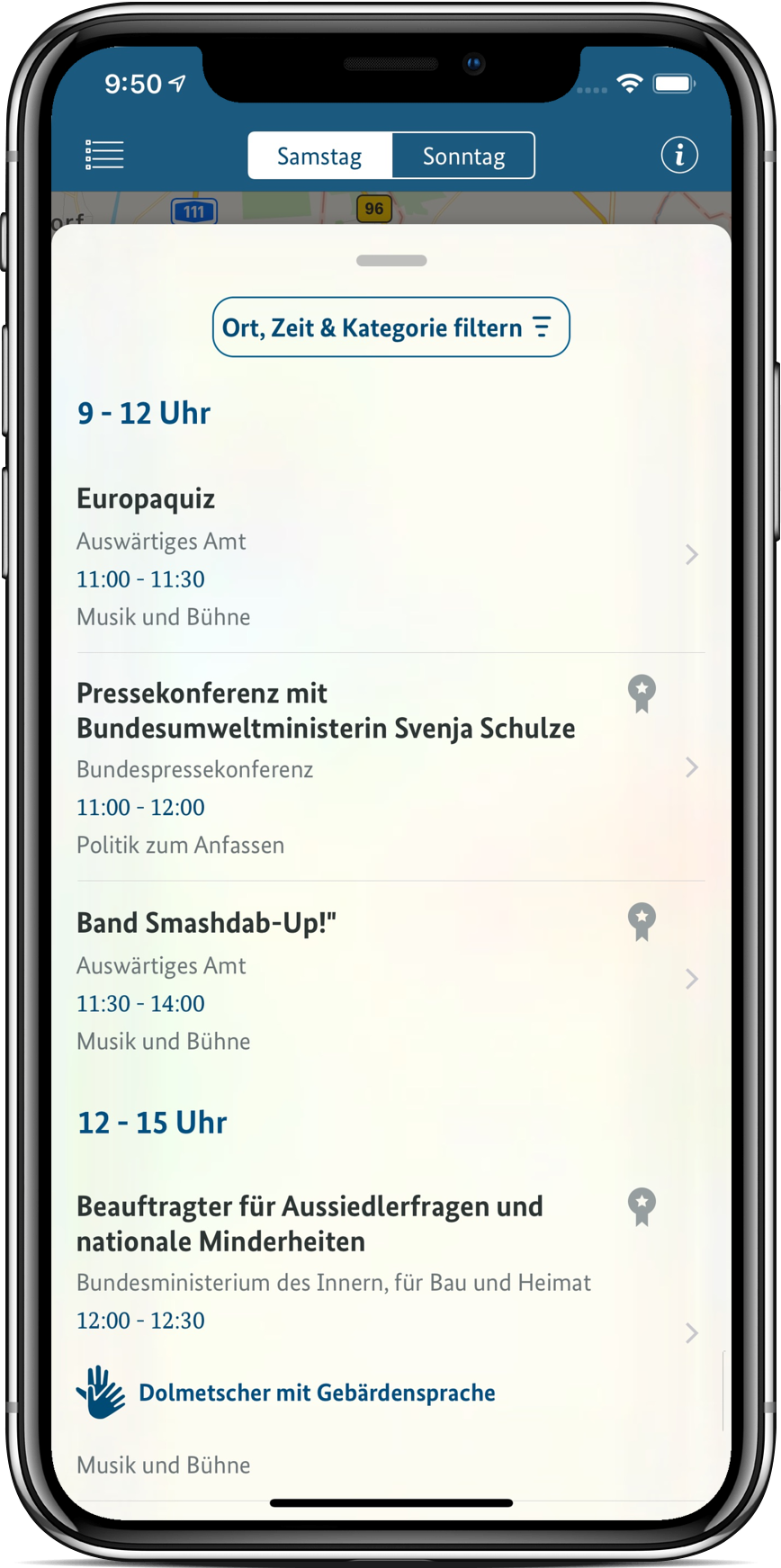
Task: Open the info icon
Action: point(679,155)
